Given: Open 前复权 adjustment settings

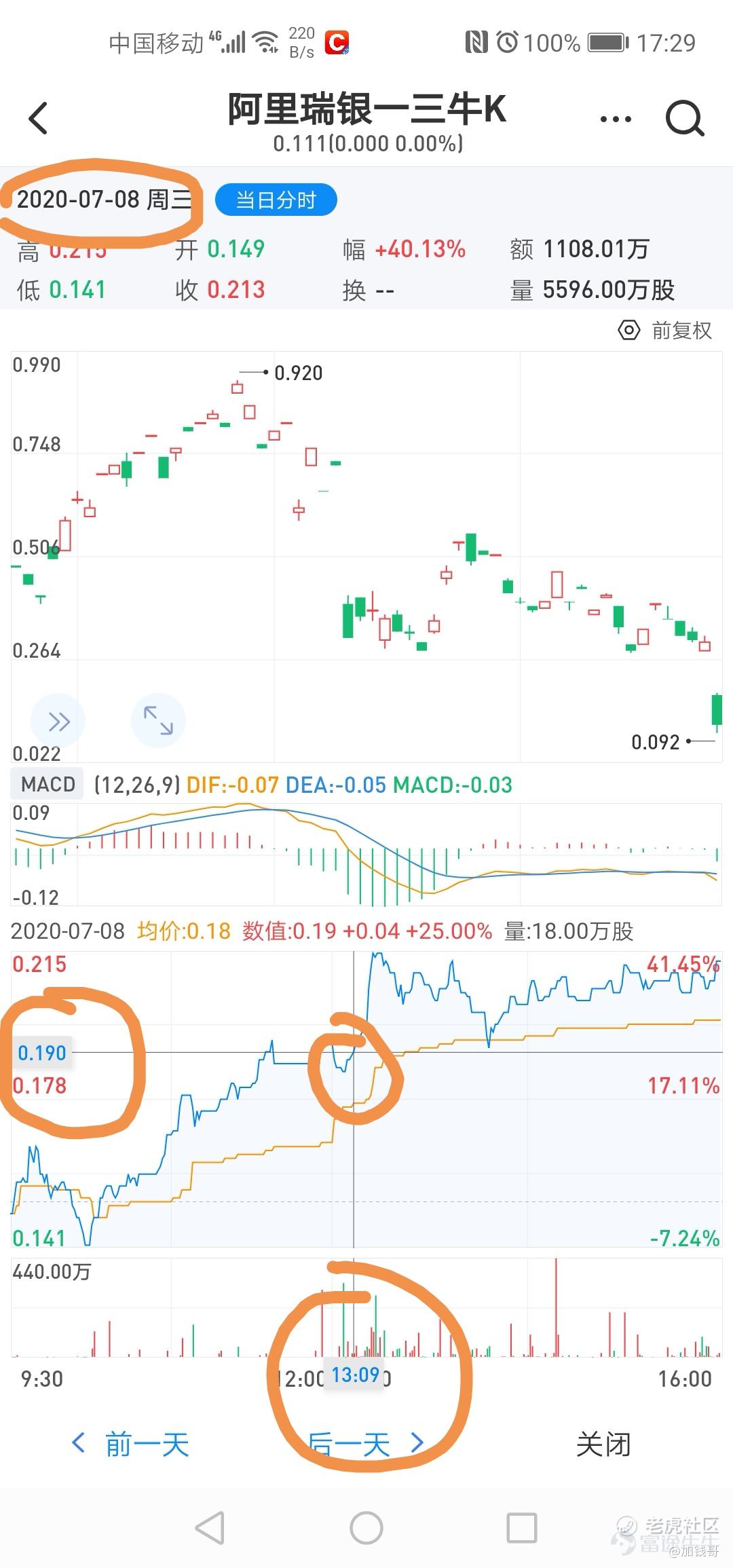Looking at the screenshot, I should 665,331.
